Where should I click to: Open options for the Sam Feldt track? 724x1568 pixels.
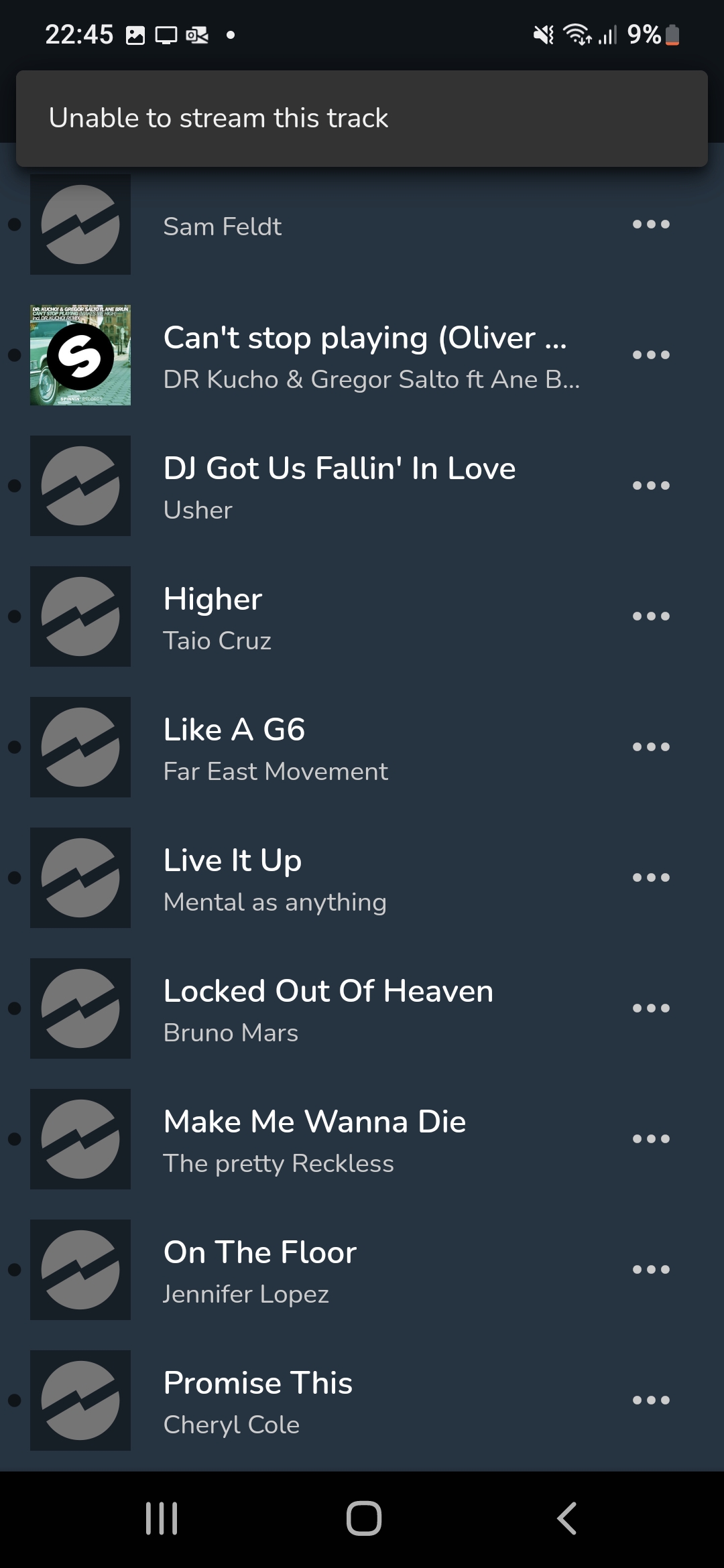click(x=651, y=224)
